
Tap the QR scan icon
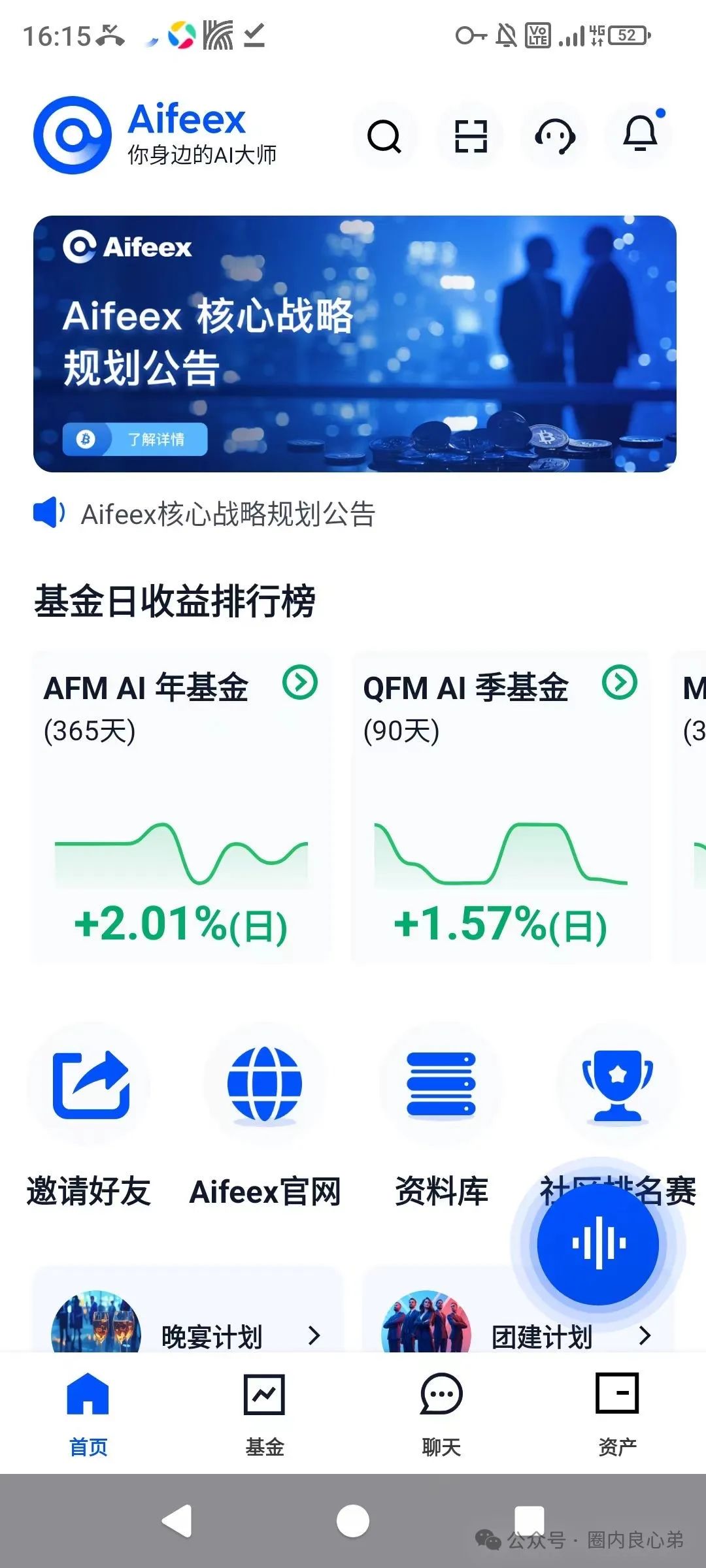click(472, 136)
